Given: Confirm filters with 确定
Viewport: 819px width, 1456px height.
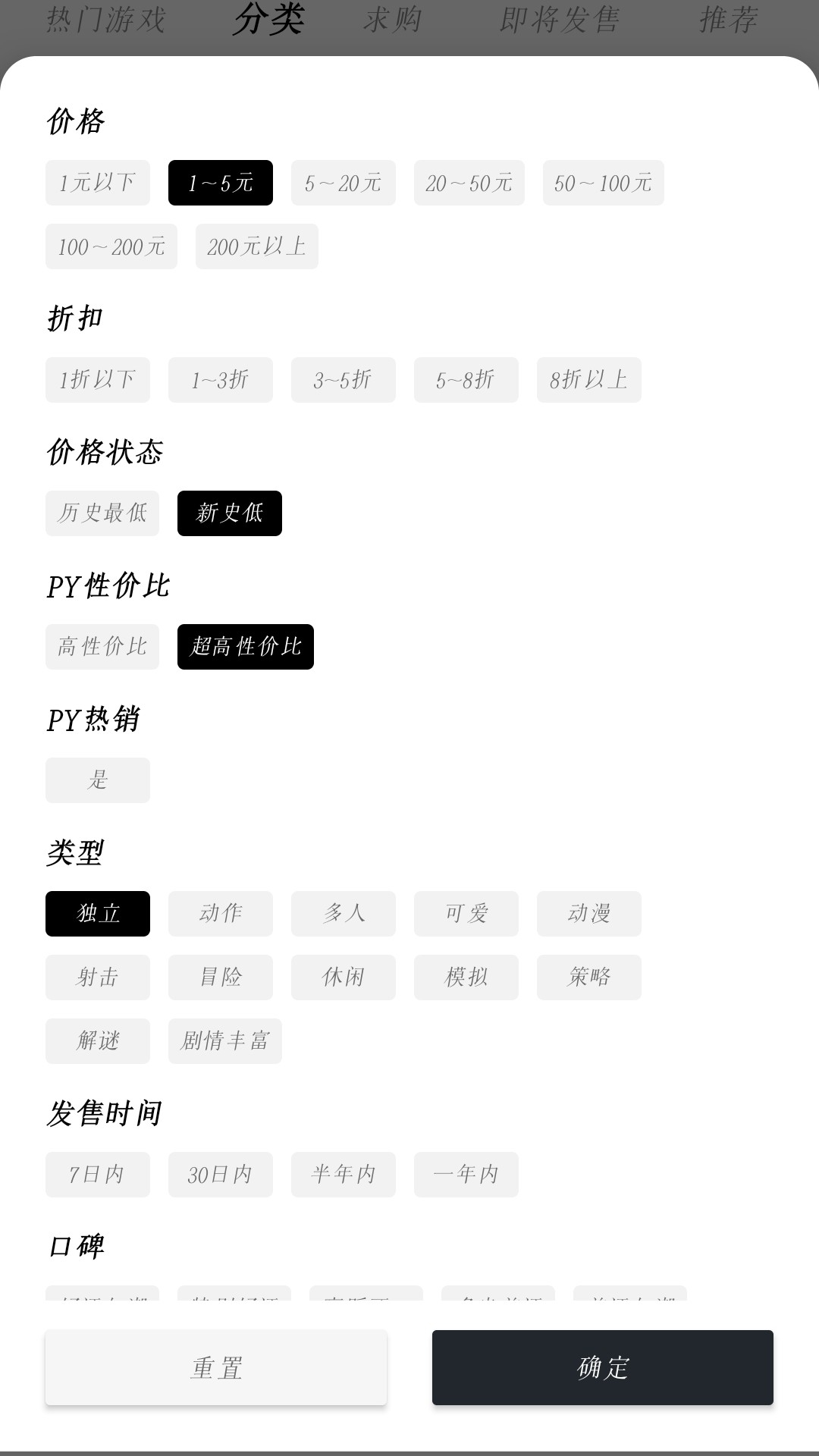Looking at the screenshot, I should pyautogui.click(x=603, y=1367).
